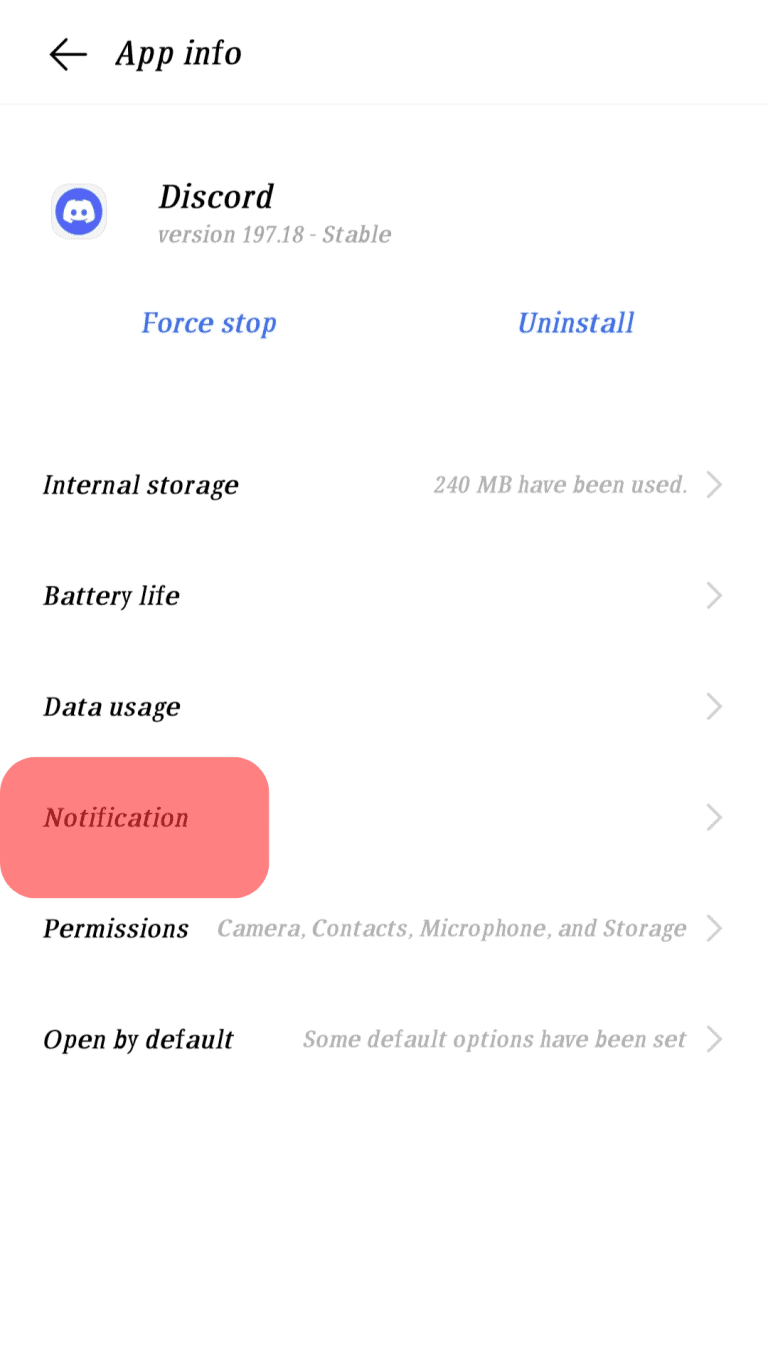Open Battery life settings
This screenshot has height=1365, width=768.
383,596
